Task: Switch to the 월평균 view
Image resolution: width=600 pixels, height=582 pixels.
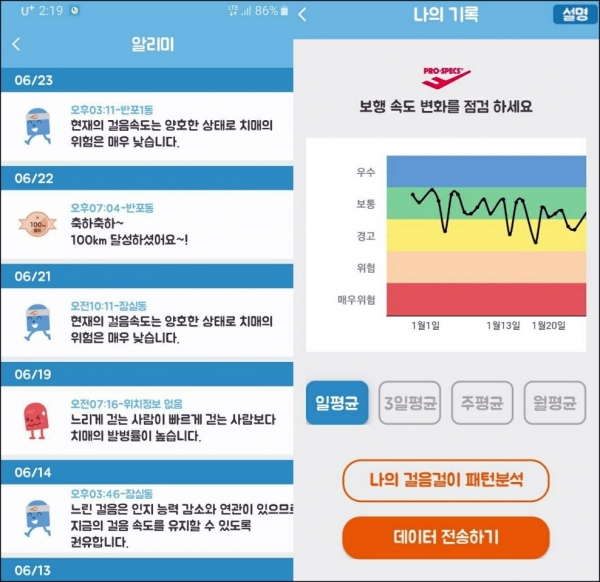Action: coord(553,403)
